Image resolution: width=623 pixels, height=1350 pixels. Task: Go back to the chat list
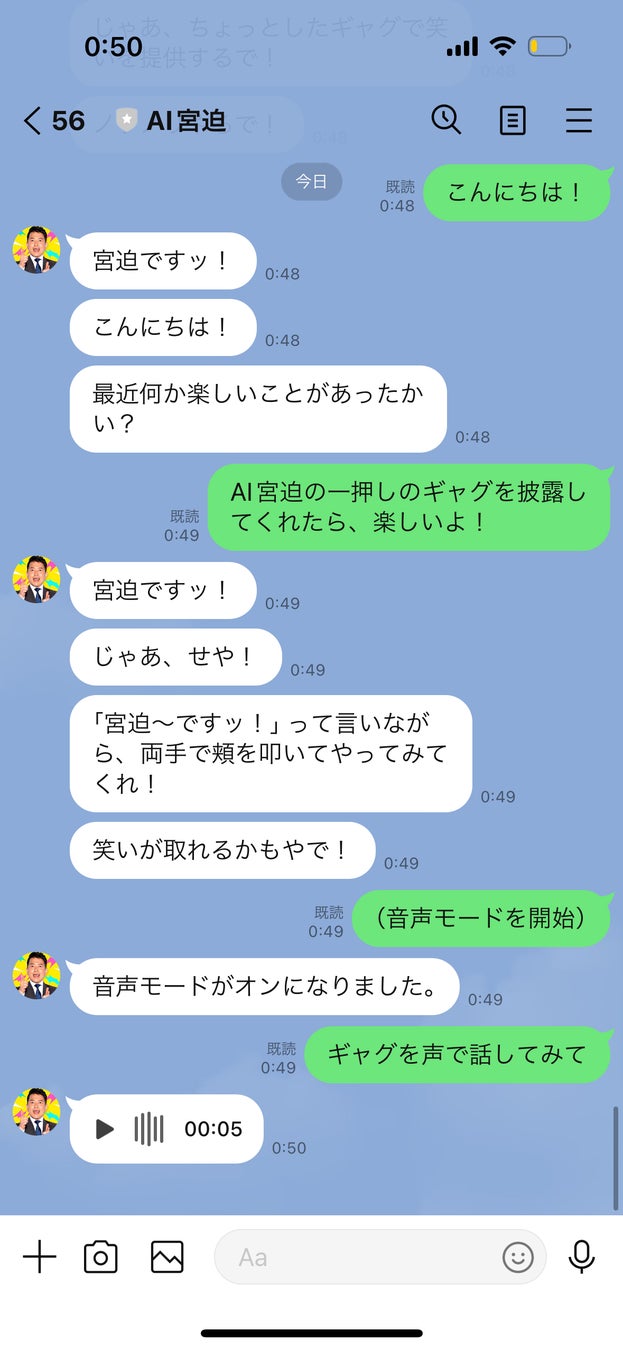(x=33, y=121)
